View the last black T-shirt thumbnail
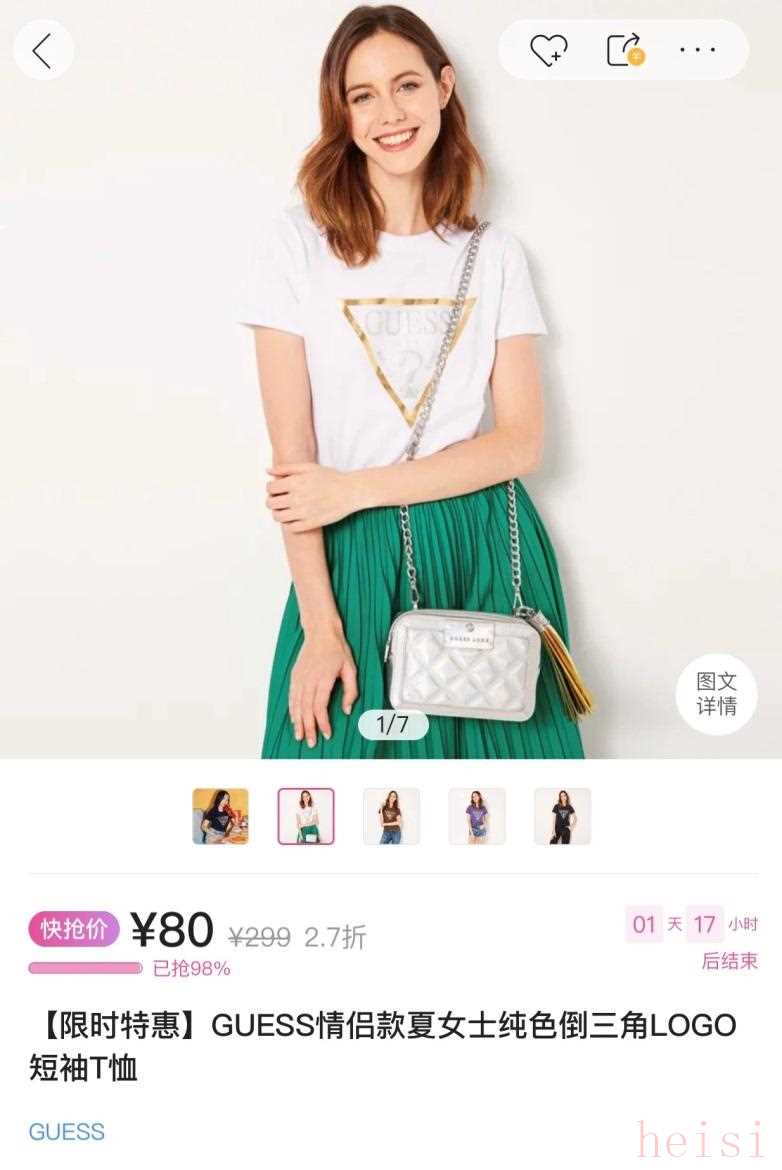This screenshot has height=1170, width=782. [x=562, y=816]
